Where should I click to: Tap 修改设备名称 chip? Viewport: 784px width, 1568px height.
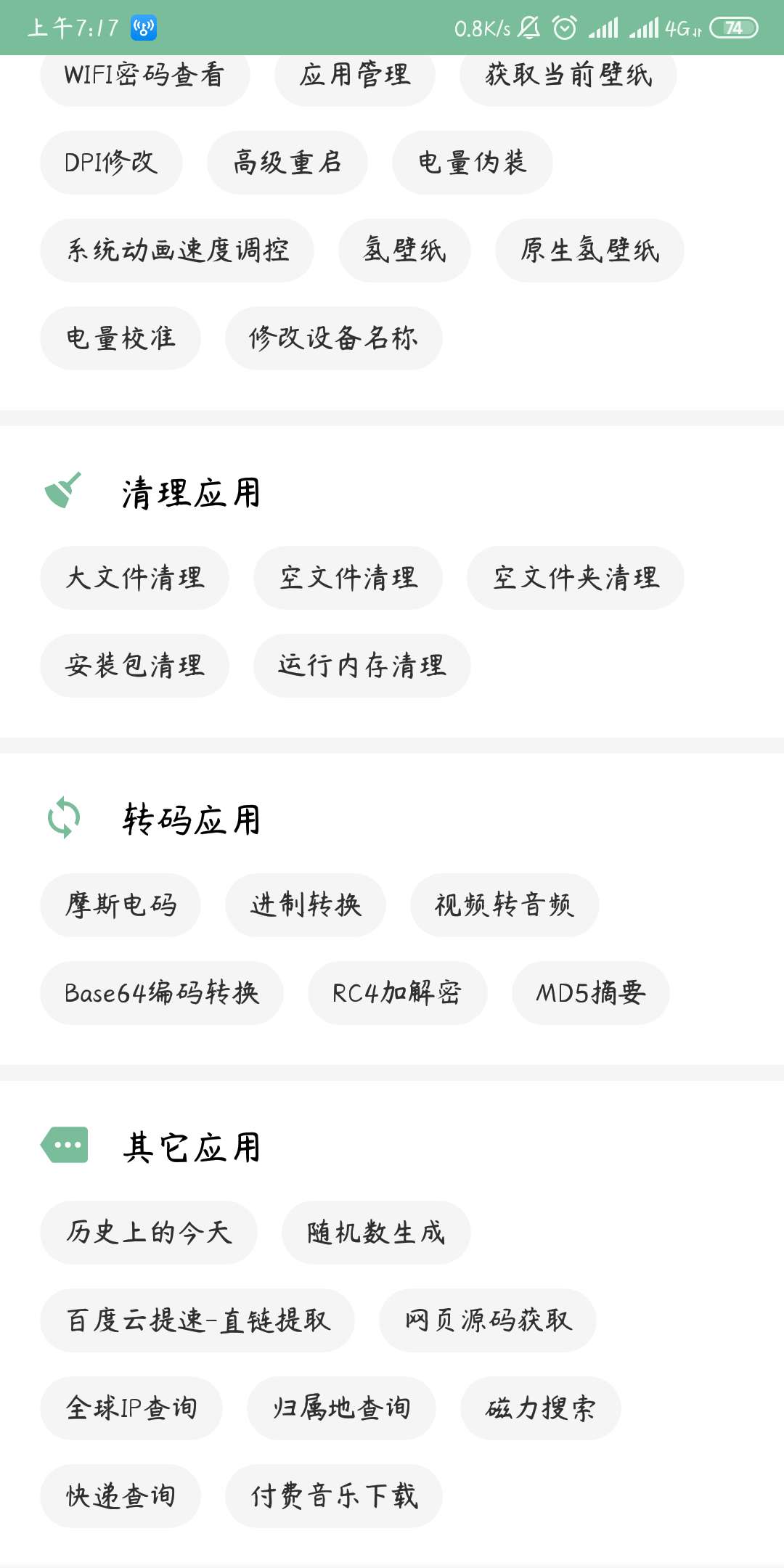pos(333,338)
